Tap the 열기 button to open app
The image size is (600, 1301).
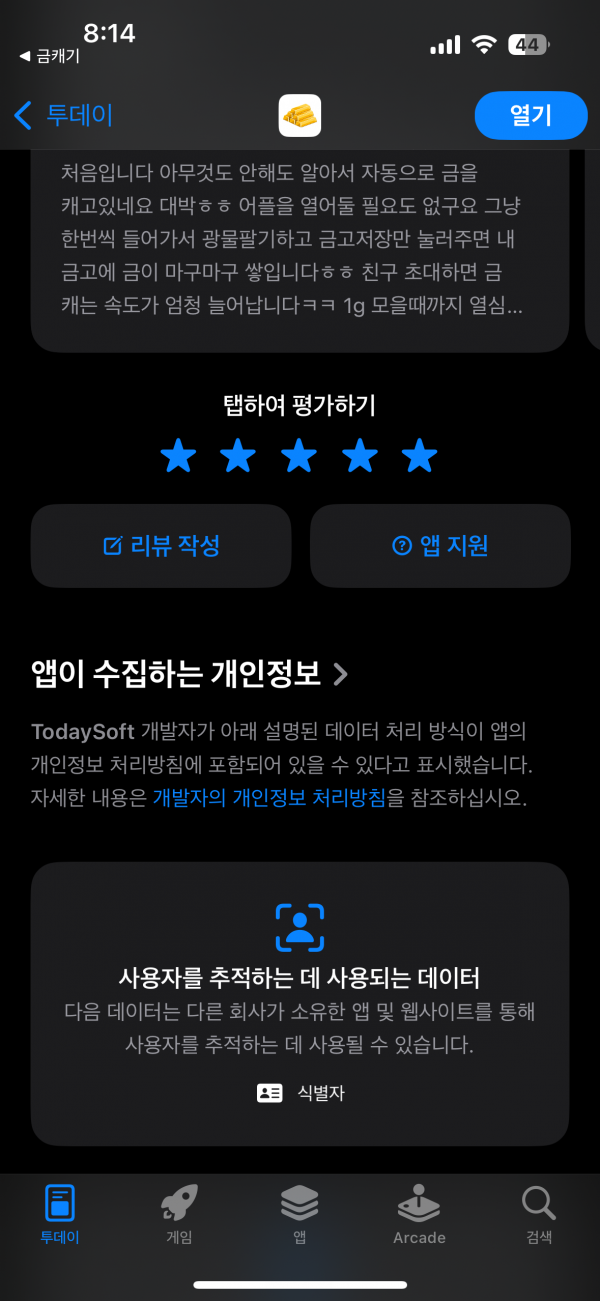tap(531, 115)
